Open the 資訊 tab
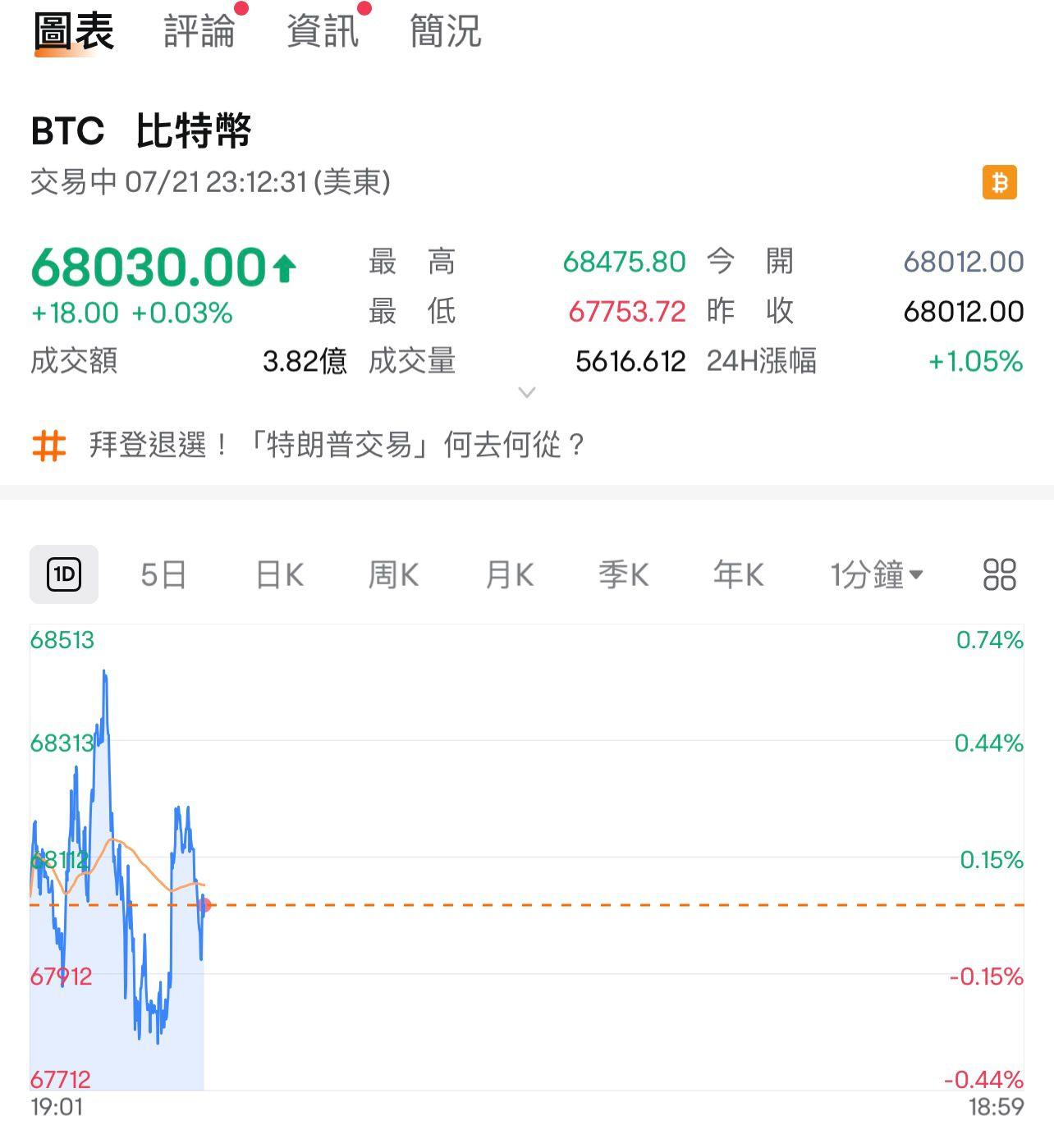 point(323,31)
